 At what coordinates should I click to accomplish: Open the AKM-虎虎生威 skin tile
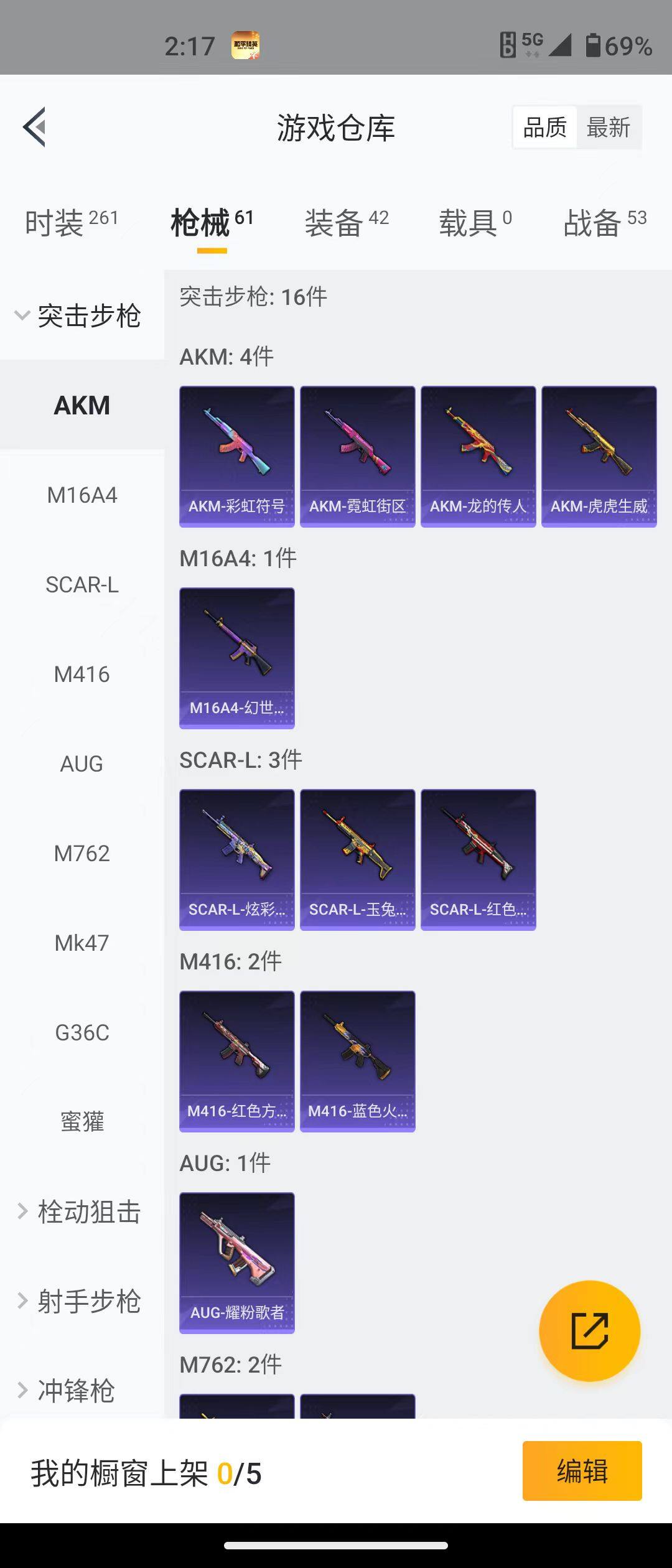(599, 456)
